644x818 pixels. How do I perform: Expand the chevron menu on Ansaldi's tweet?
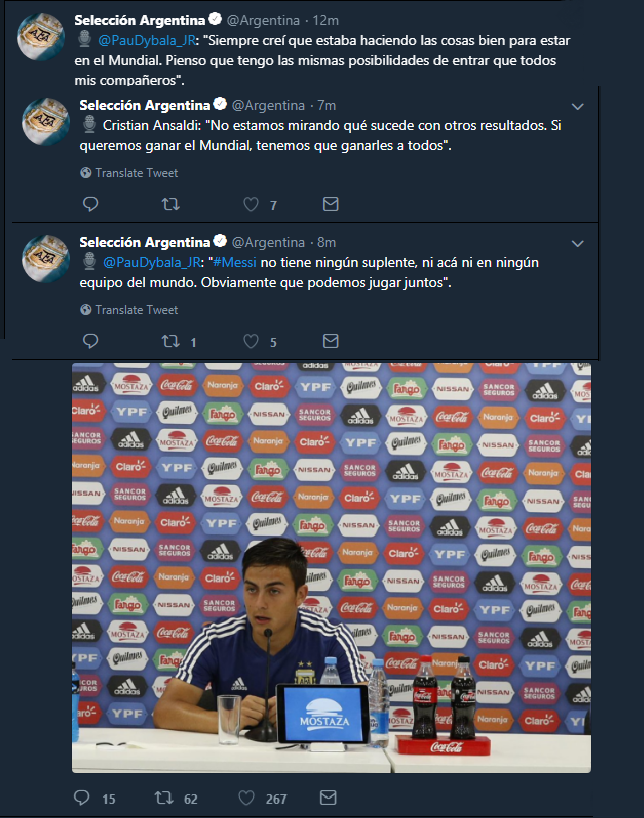click(x=577, y=106)
